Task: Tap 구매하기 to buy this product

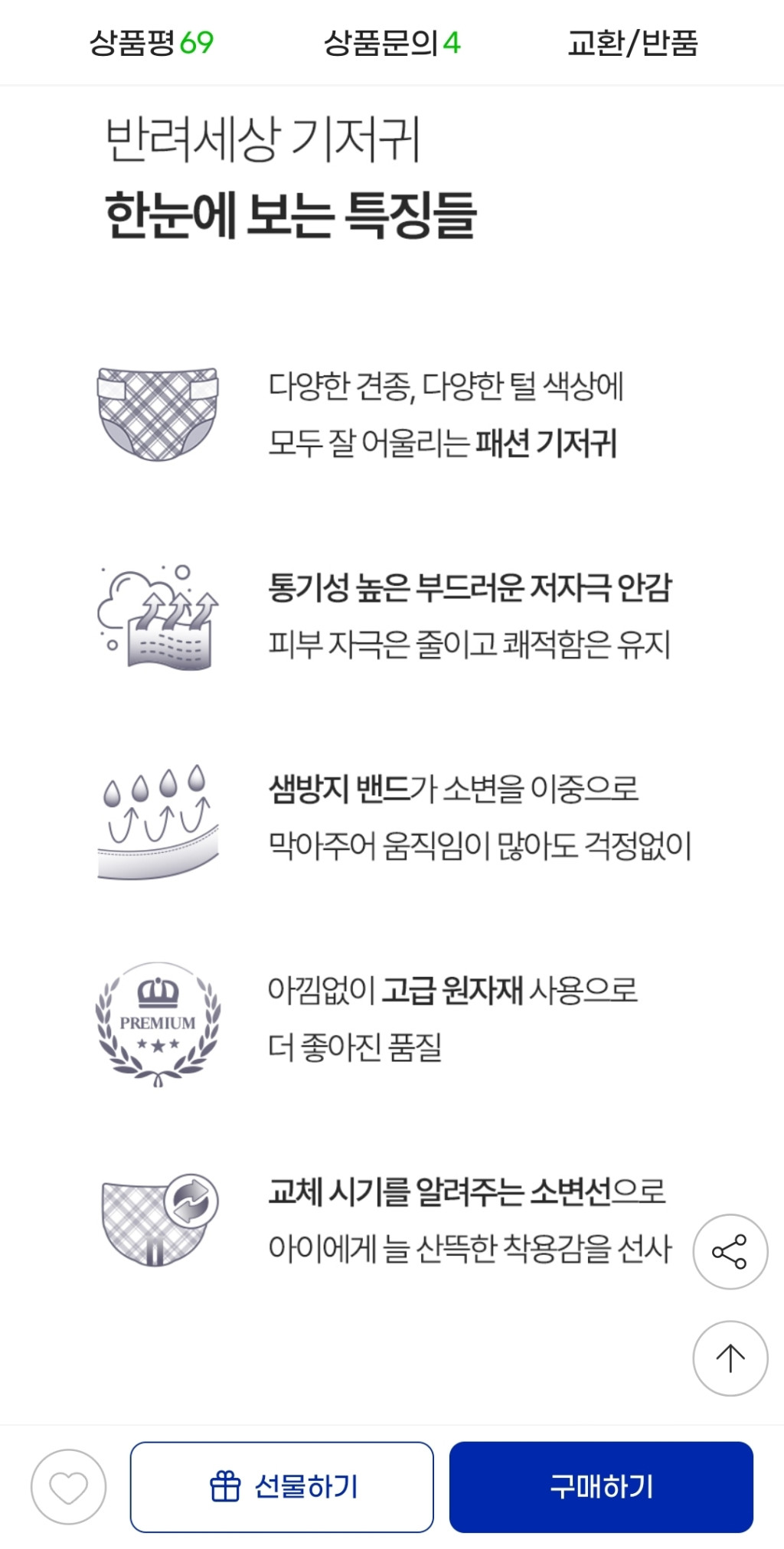Action: pyautogui.click(x=601, y=1487)
